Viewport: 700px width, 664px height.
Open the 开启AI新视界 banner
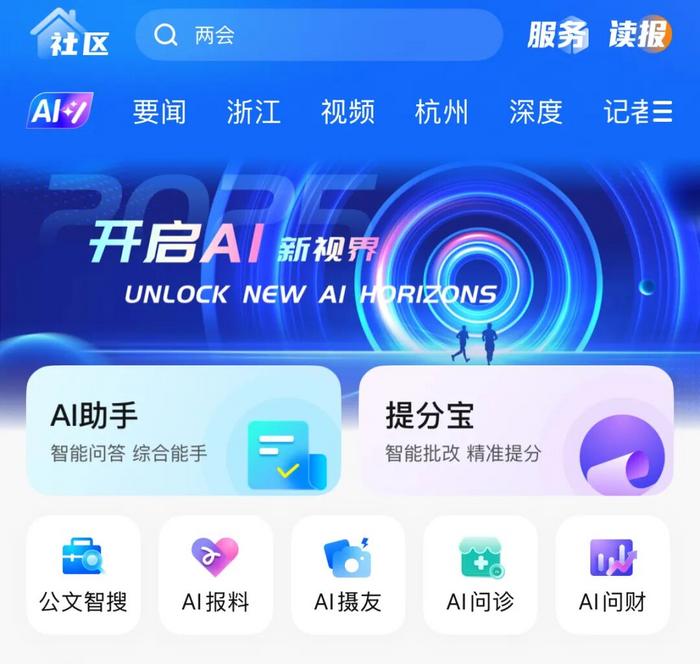[350, 260]
